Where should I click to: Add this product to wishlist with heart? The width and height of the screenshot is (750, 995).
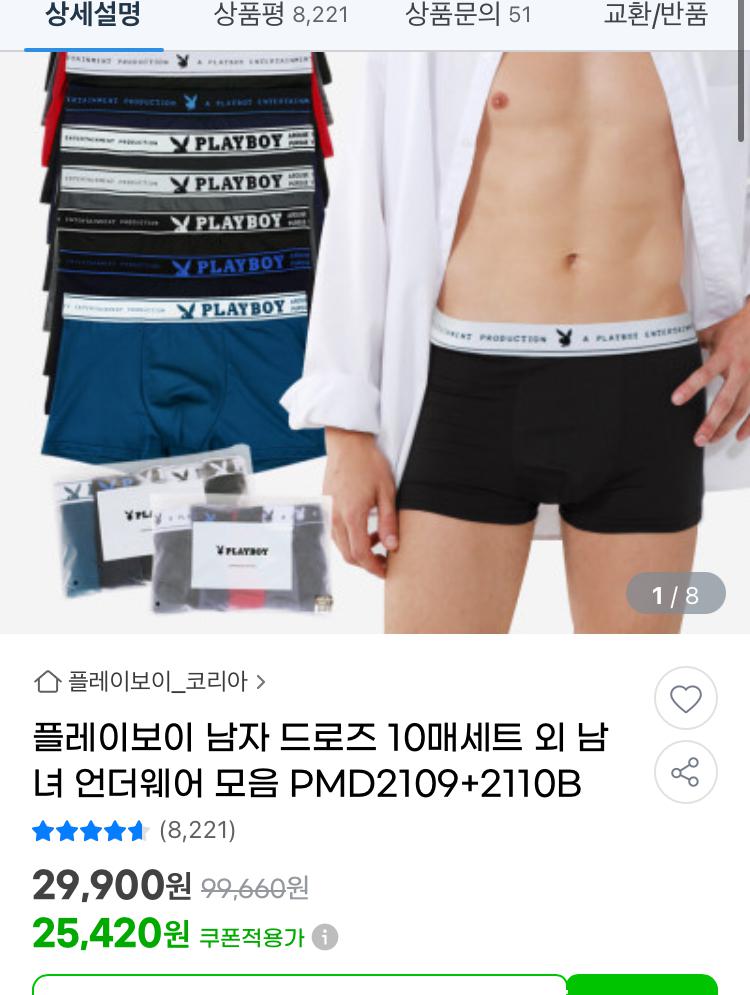point(685,699)
